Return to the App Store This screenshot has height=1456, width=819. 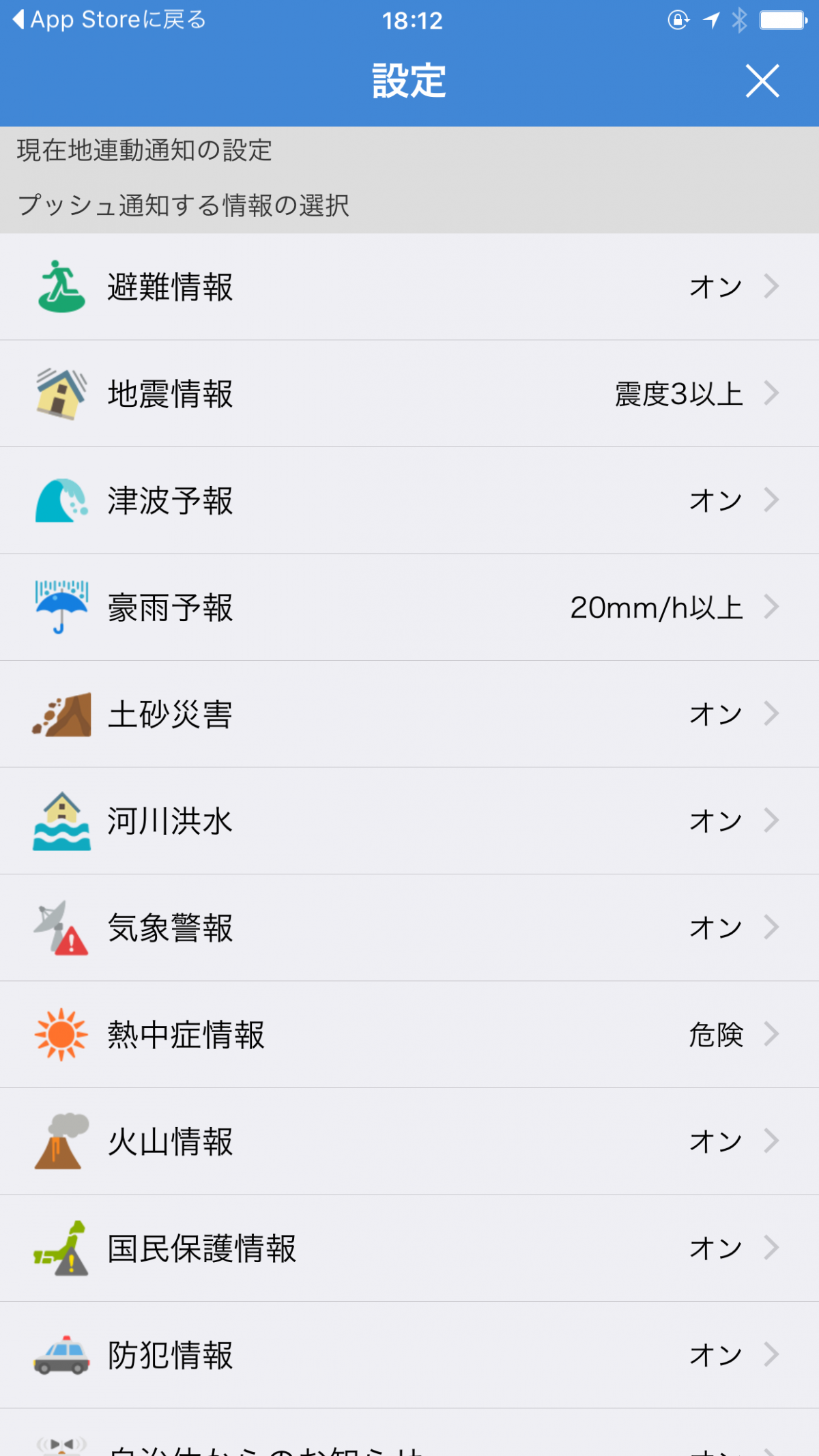click(x=109, y=20)
